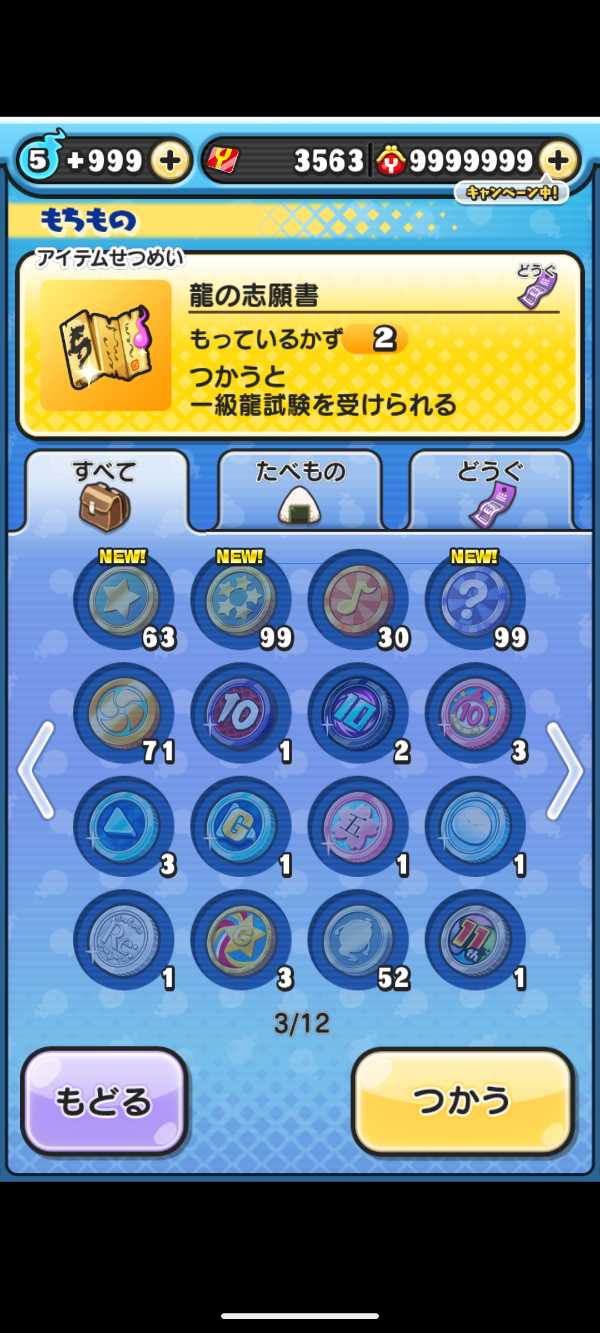The height and width of the screenshot is (1333, 600).
Task: Open the どうぐ tab
Action: coord(491,490)
